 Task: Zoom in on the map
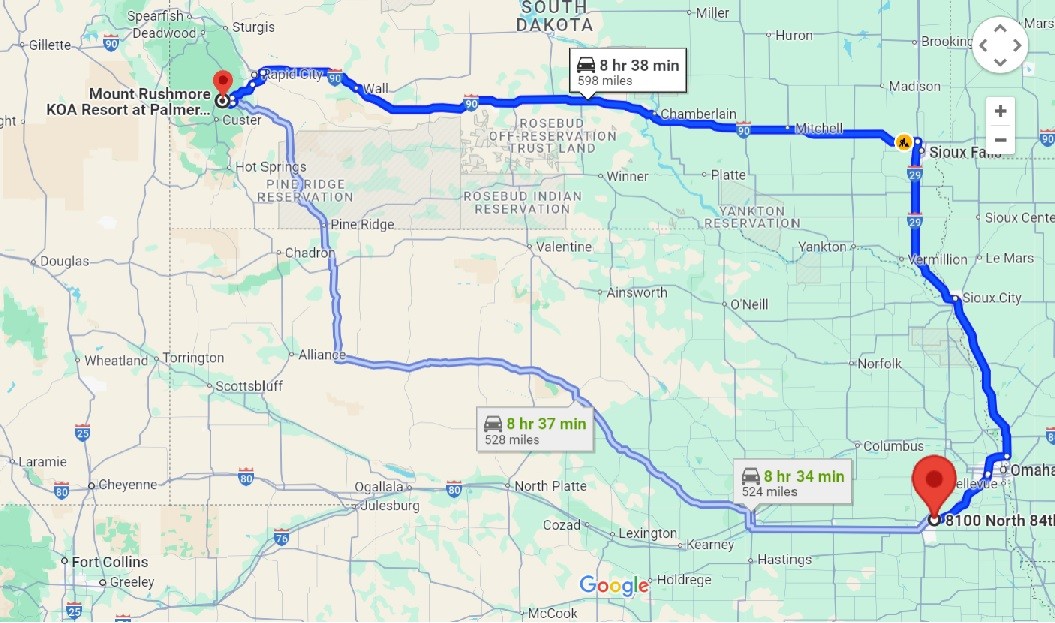click(999, 111)
